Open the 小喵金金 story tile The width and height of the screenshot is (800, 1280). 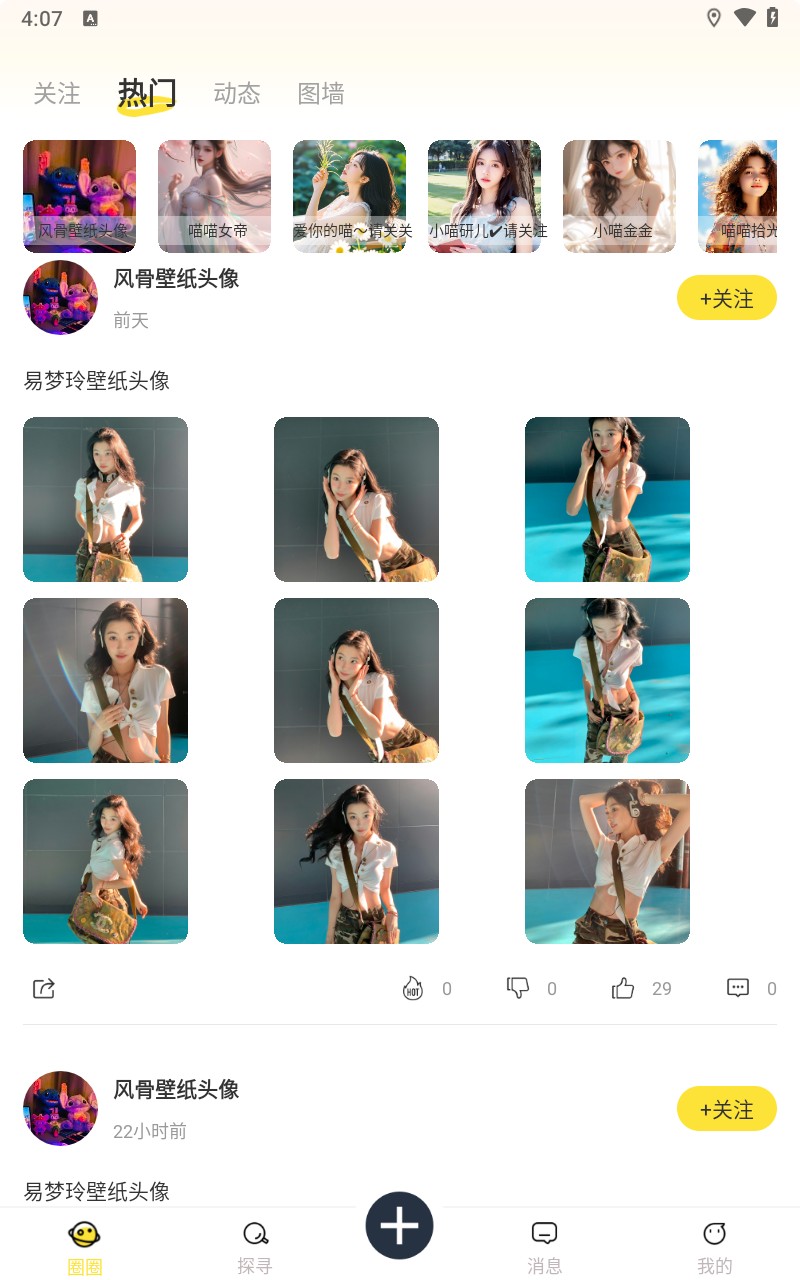pos(619,196)
